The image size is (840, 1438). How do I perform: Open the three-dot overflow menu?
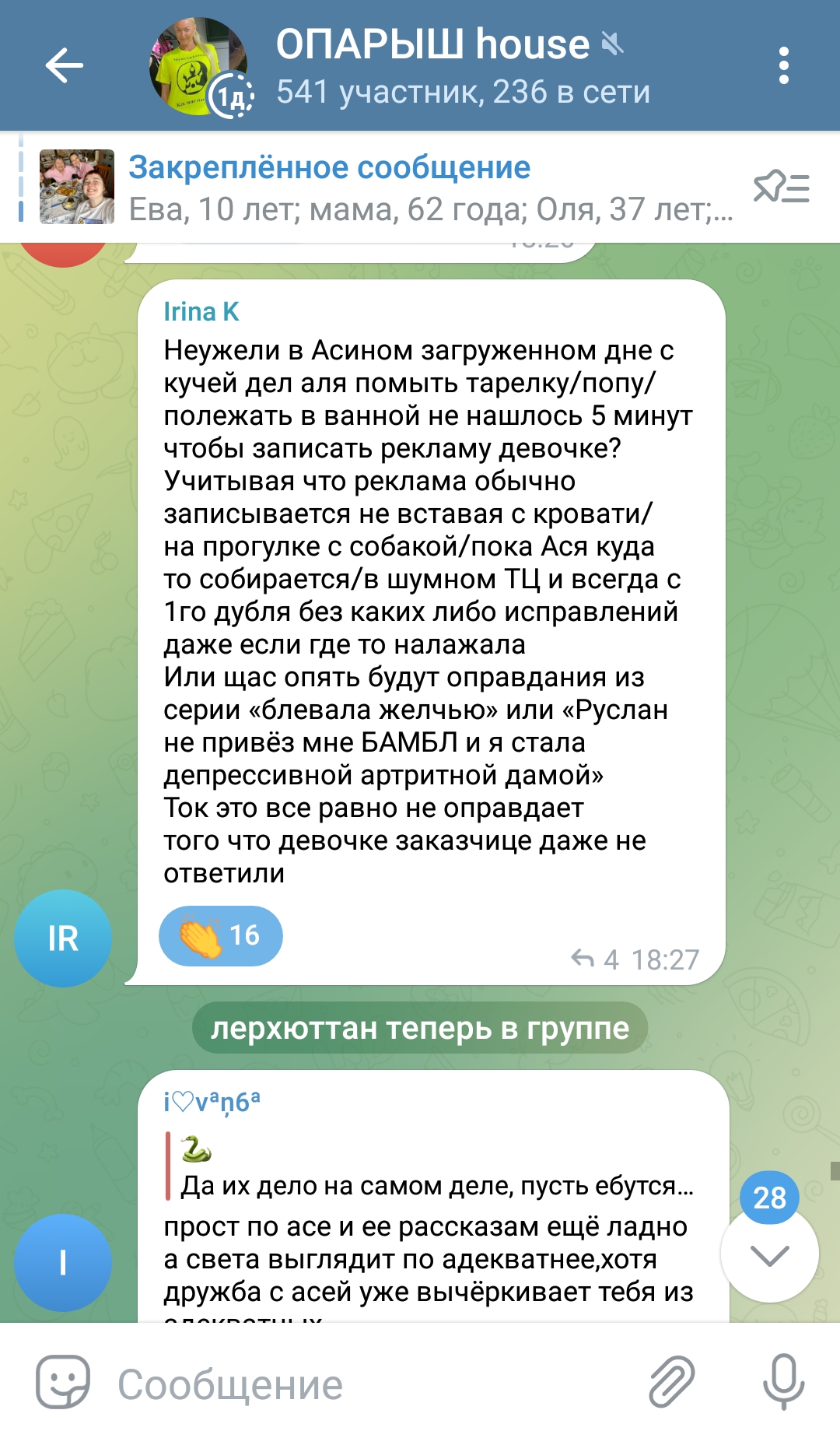tap(783, 65)
